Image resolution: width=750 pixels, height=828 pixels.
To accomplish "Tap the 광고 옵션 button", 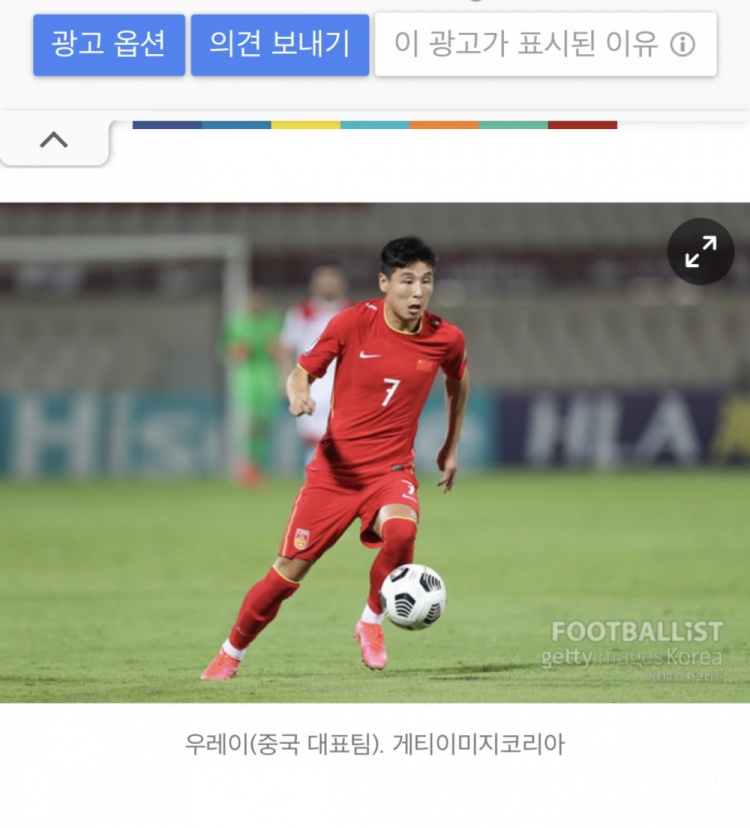I will point(108,45).
